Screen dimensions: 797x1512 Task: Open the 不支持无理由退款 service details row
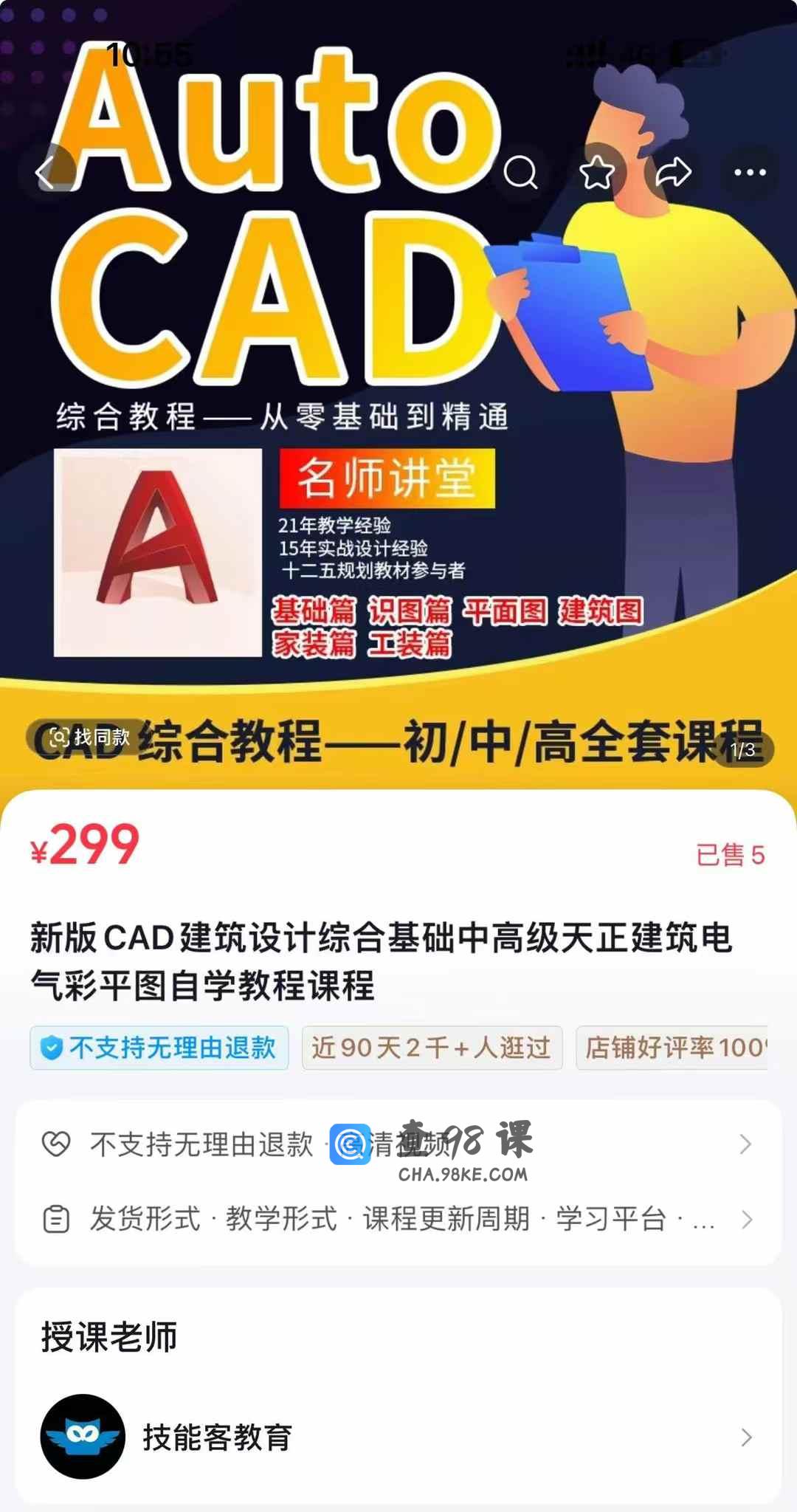pyautogui.click(x=398, y=1144)
